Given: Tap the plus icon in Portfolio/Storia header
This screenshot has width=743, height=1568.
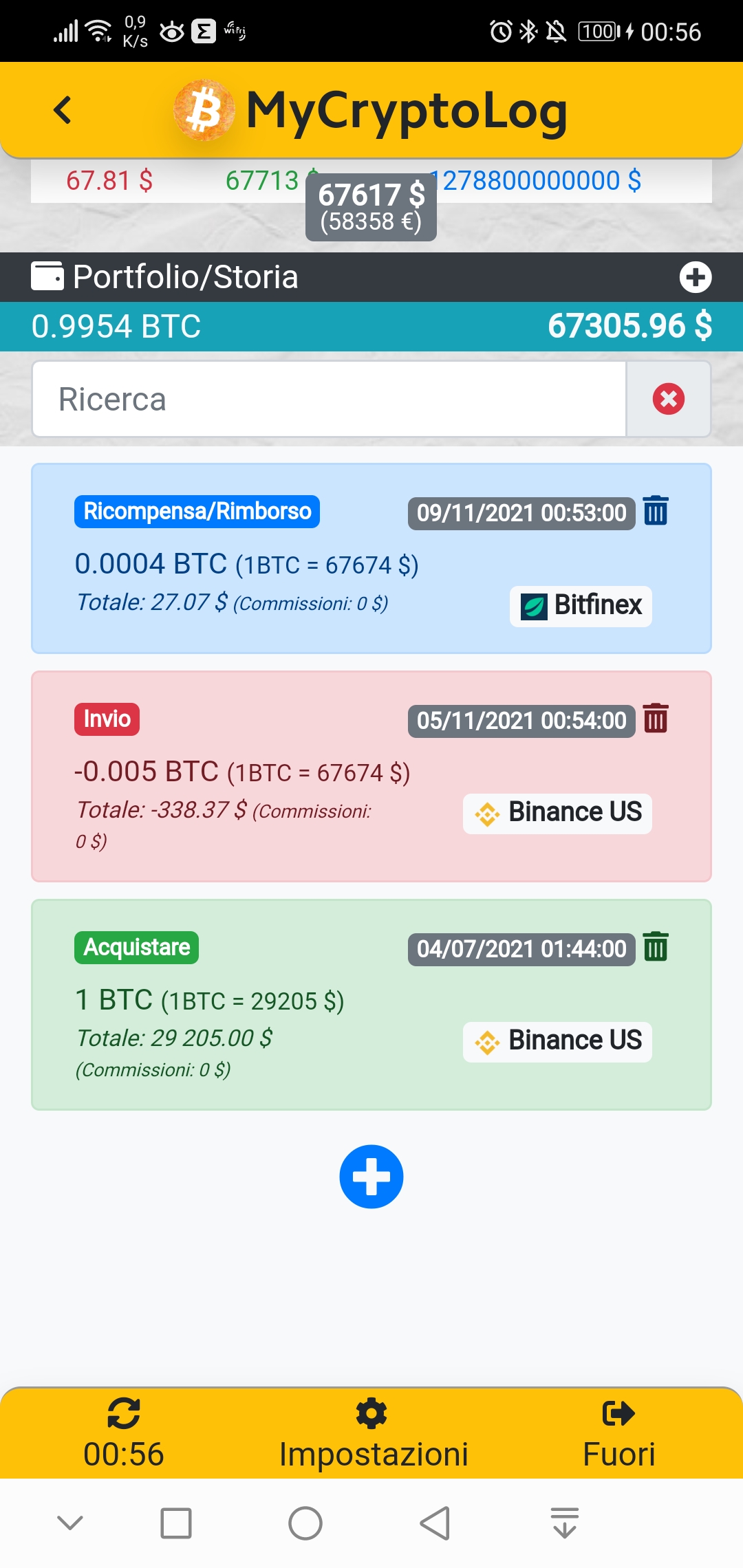Looking at the screenshot, I should tap(695, 277).
